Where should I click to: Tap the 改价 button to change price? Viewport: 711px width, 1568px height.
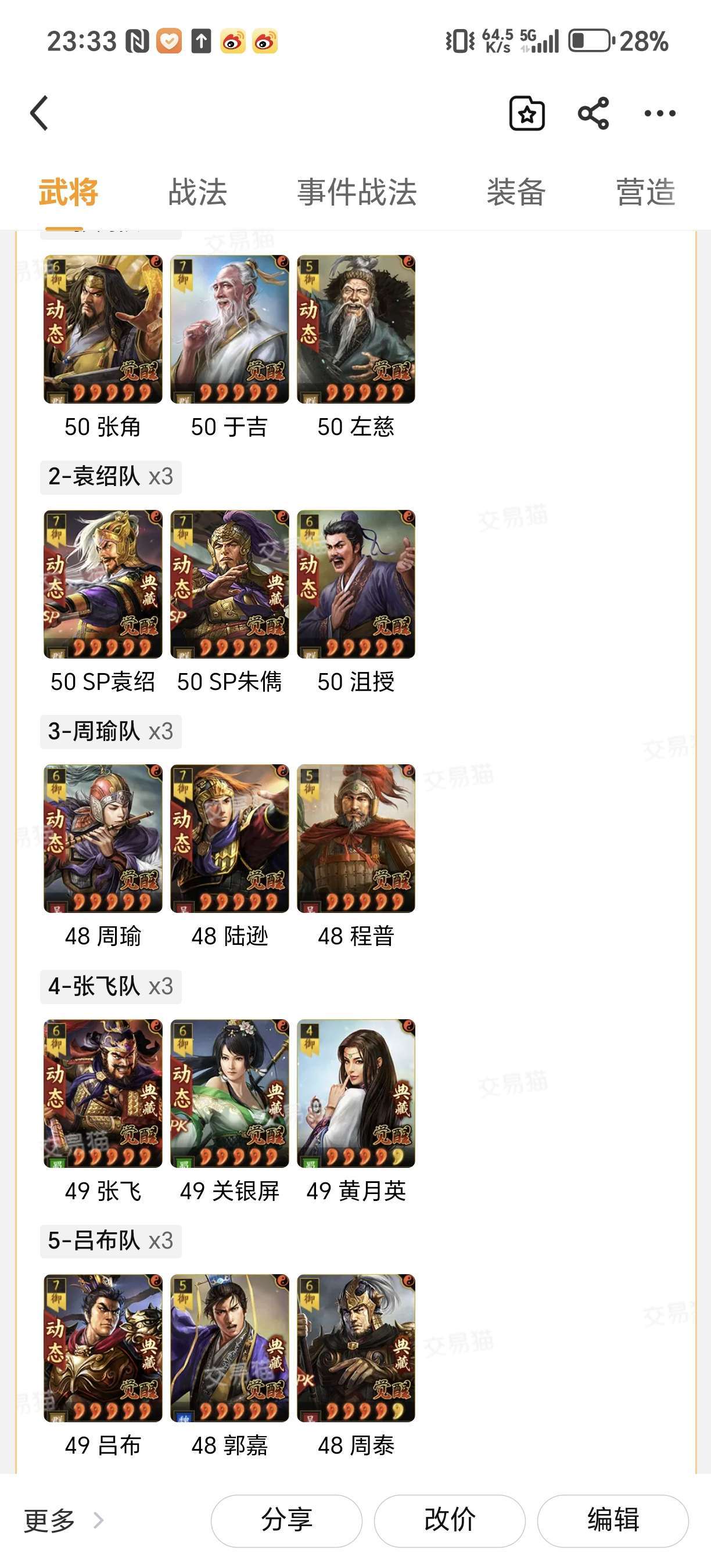[450, 1520]
